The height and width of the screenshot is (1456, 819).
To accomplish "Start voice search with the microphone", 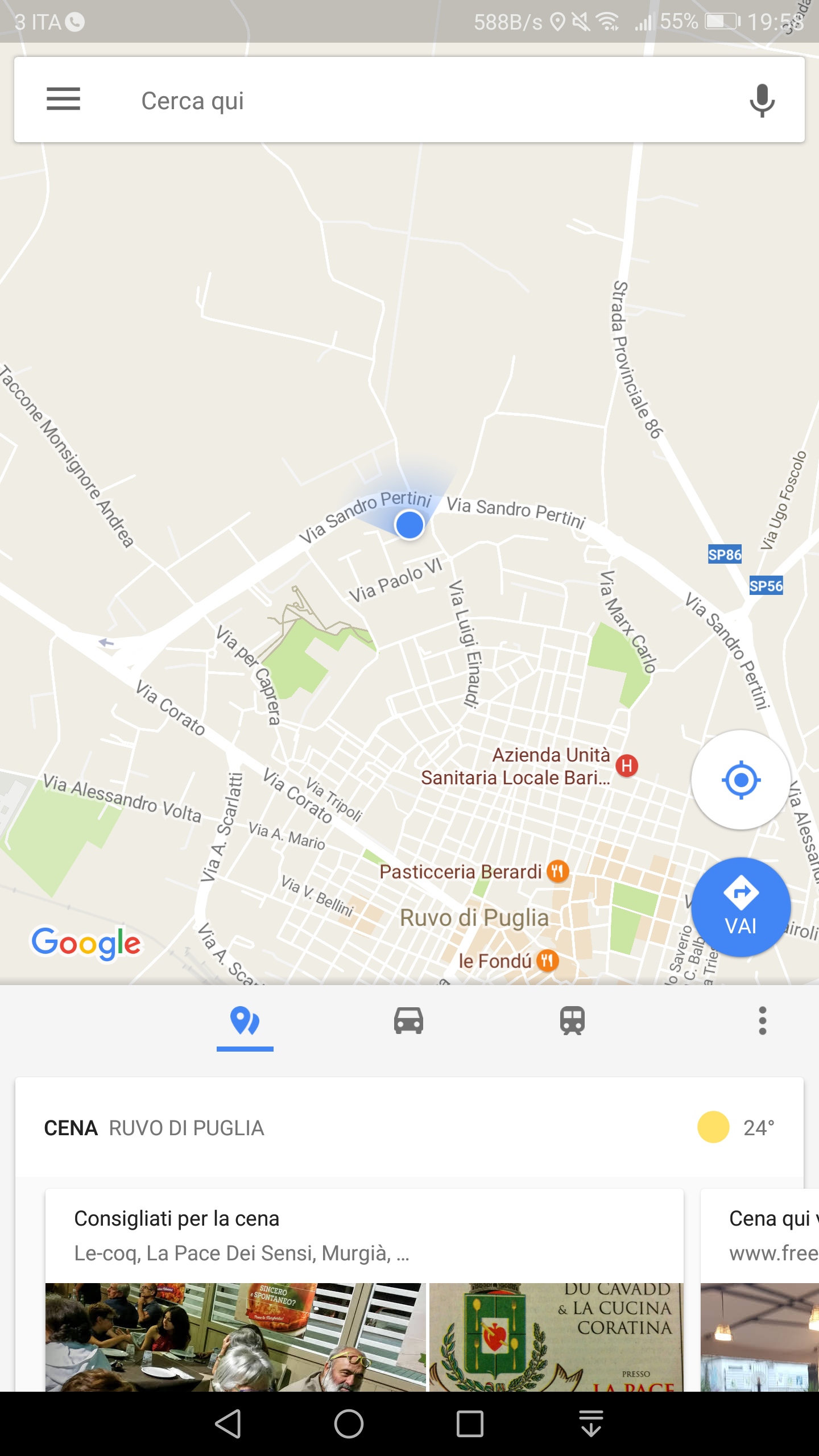I will pyautogui.click(x=762, y=101).
